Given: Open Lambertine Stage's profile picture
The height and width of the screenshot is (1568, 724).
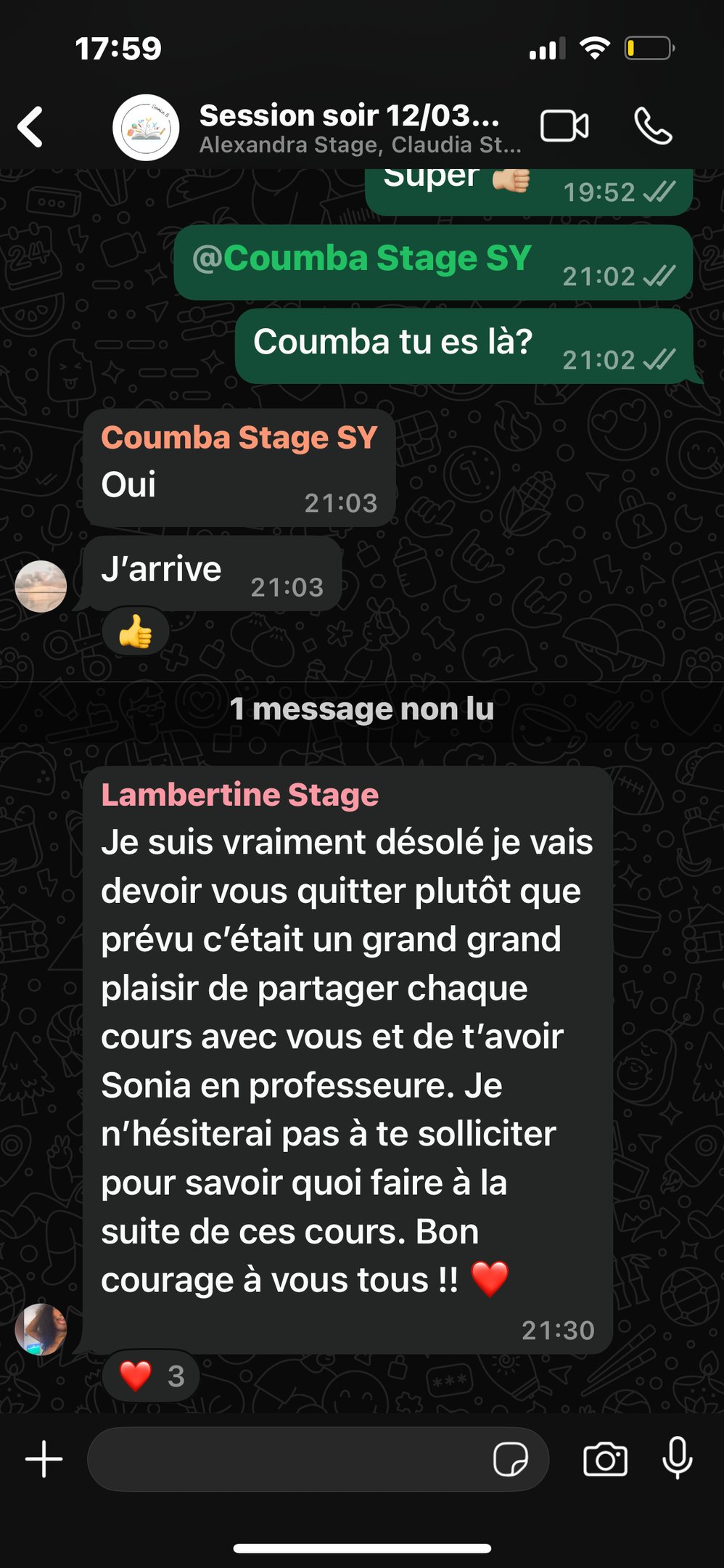Looking at the screenshot, I should point(41,1330).
